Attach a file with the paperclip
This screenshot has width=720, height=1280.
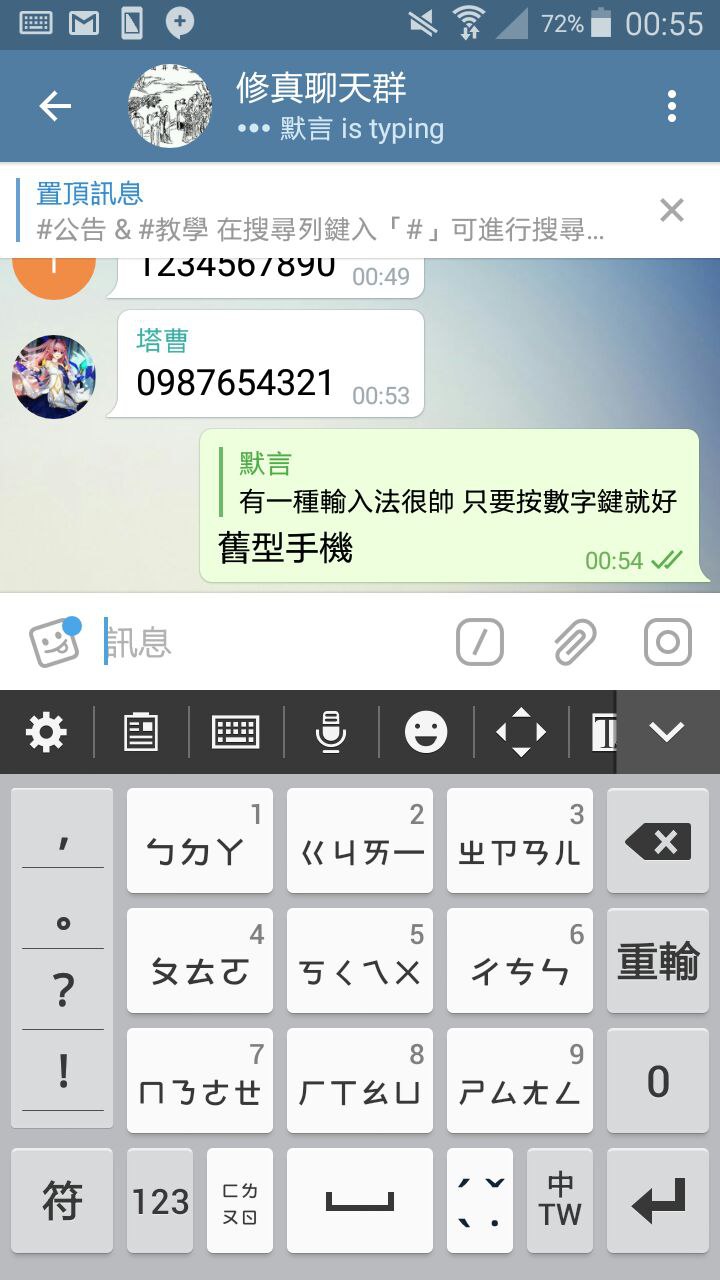point(575,642)
